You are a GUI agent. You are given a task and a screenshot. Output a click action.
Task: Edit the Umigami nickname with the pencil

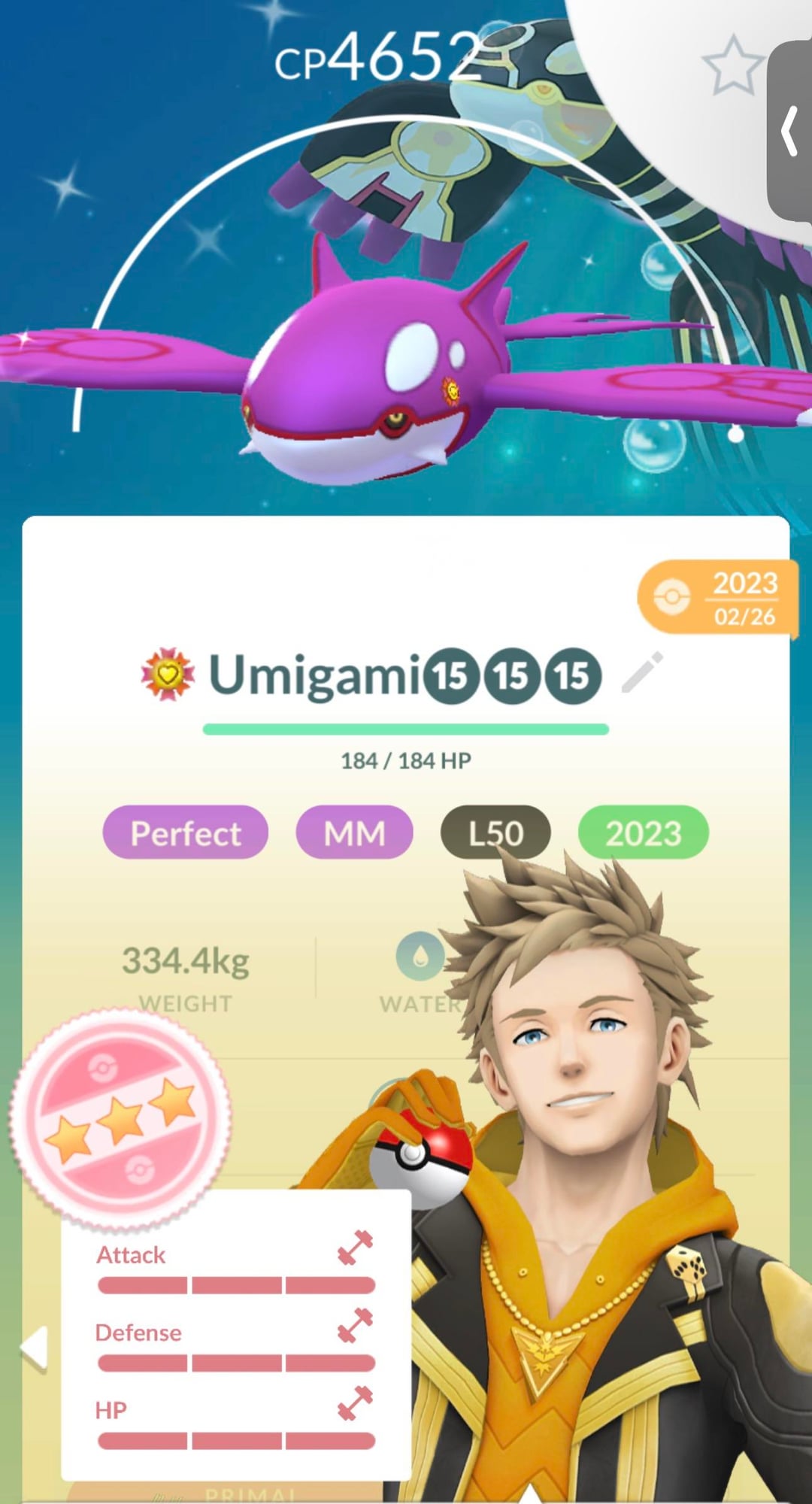[x=643, y=672]
